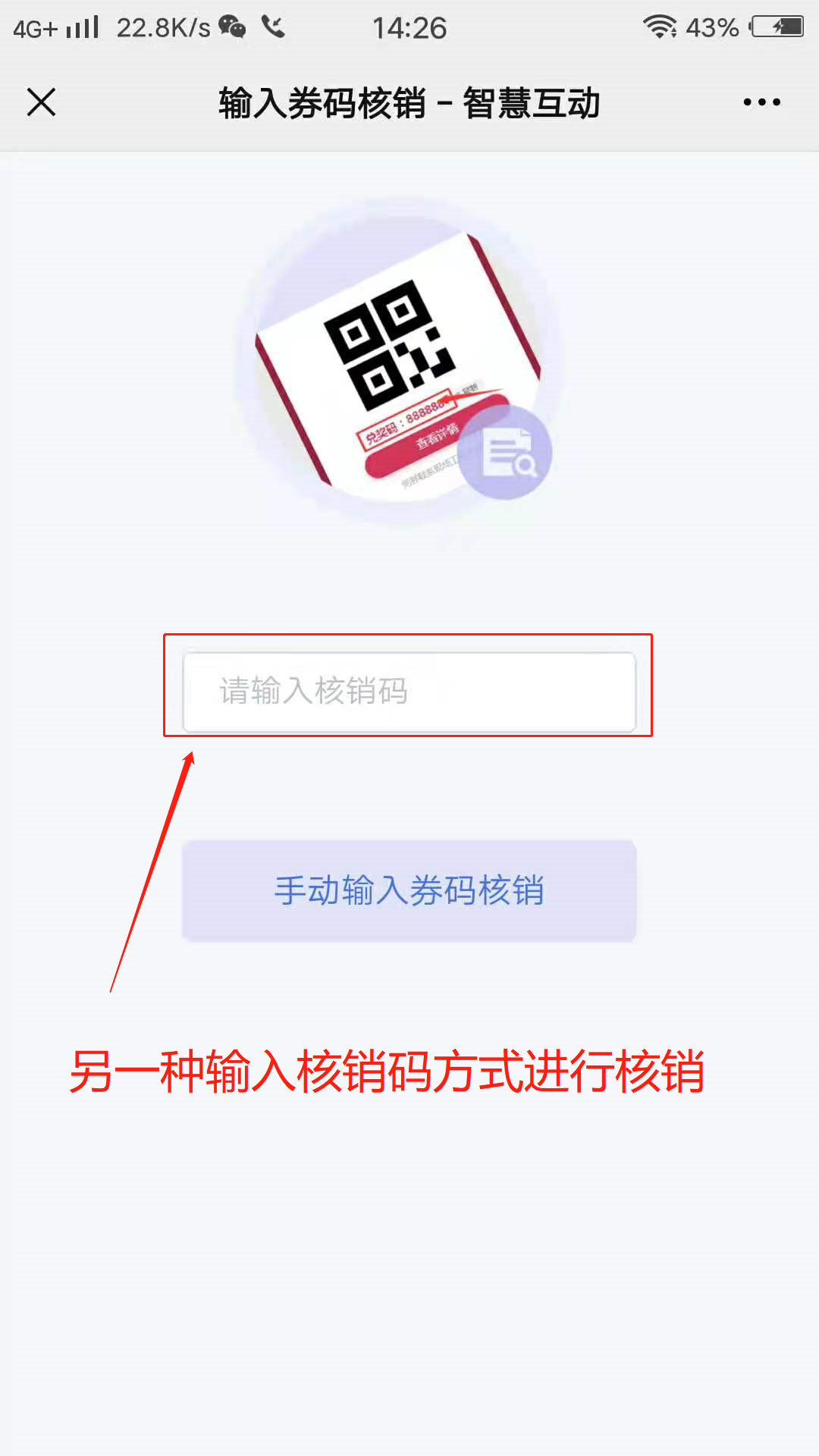The image size is (819, 1456).
Task: Close the 输入券码核销 page
Action: click(x=42, y=102)
